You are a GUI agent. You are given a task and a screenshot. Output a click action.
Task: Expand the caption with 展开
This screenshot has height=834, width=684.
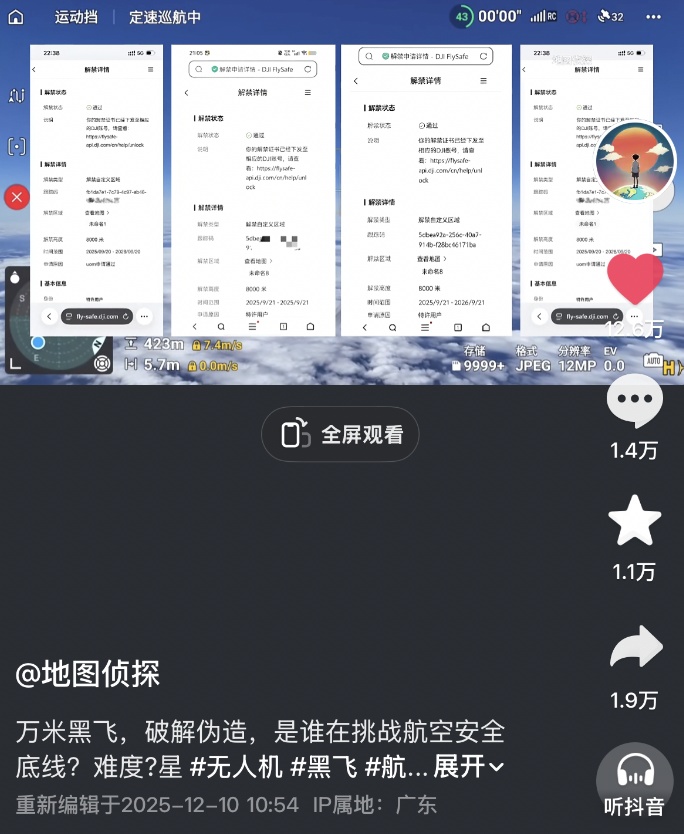[469, 767]
